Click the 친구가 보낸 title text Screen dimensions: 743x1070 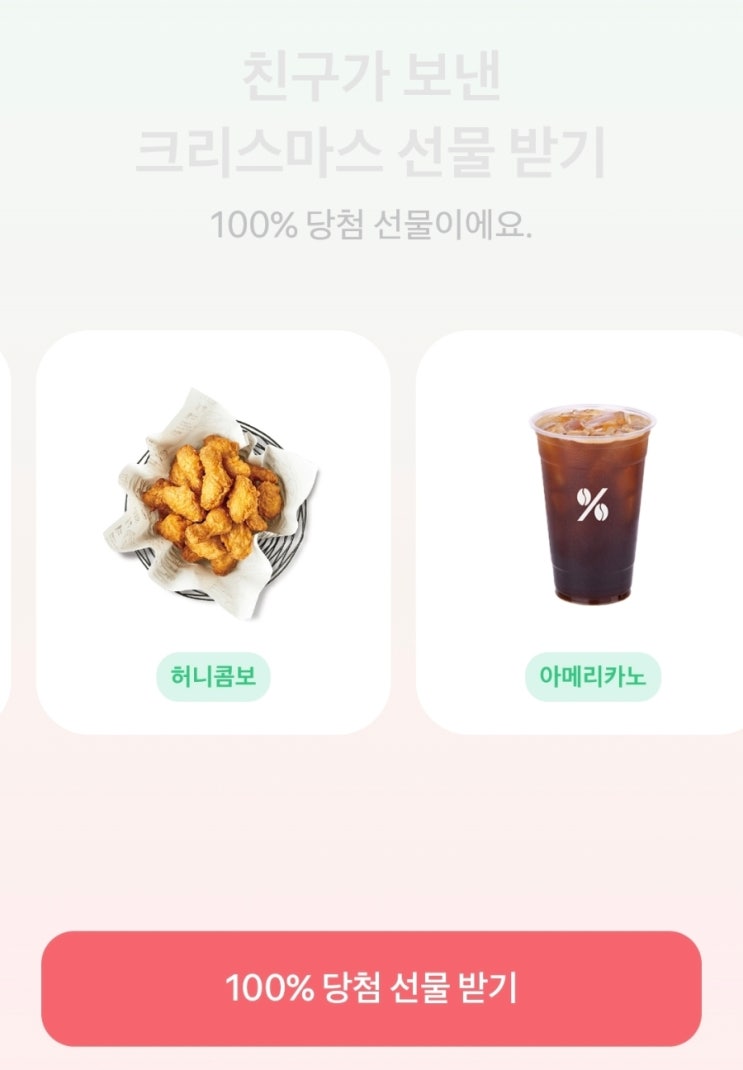point(371,80)
